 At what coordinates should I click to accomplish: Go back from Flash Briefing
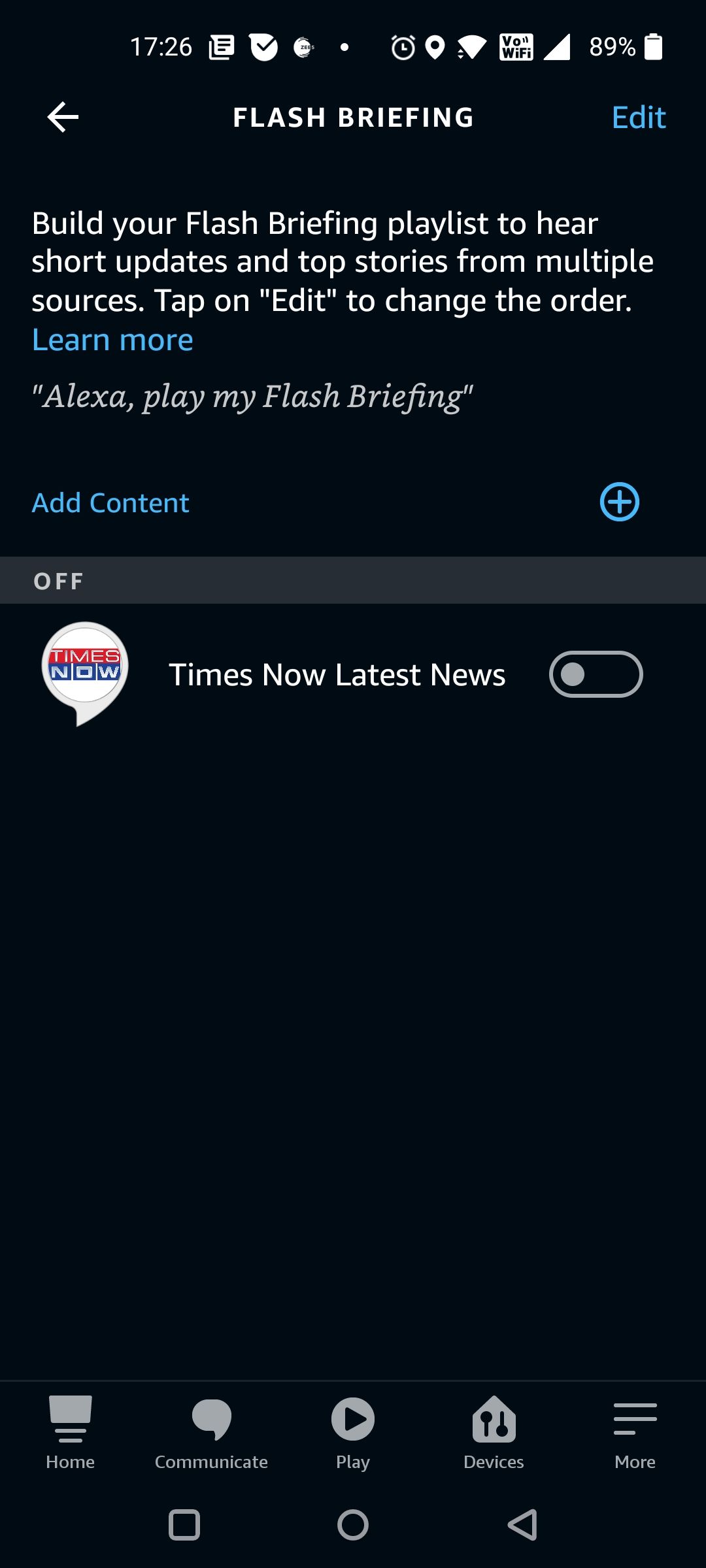(x=63, y=118)
